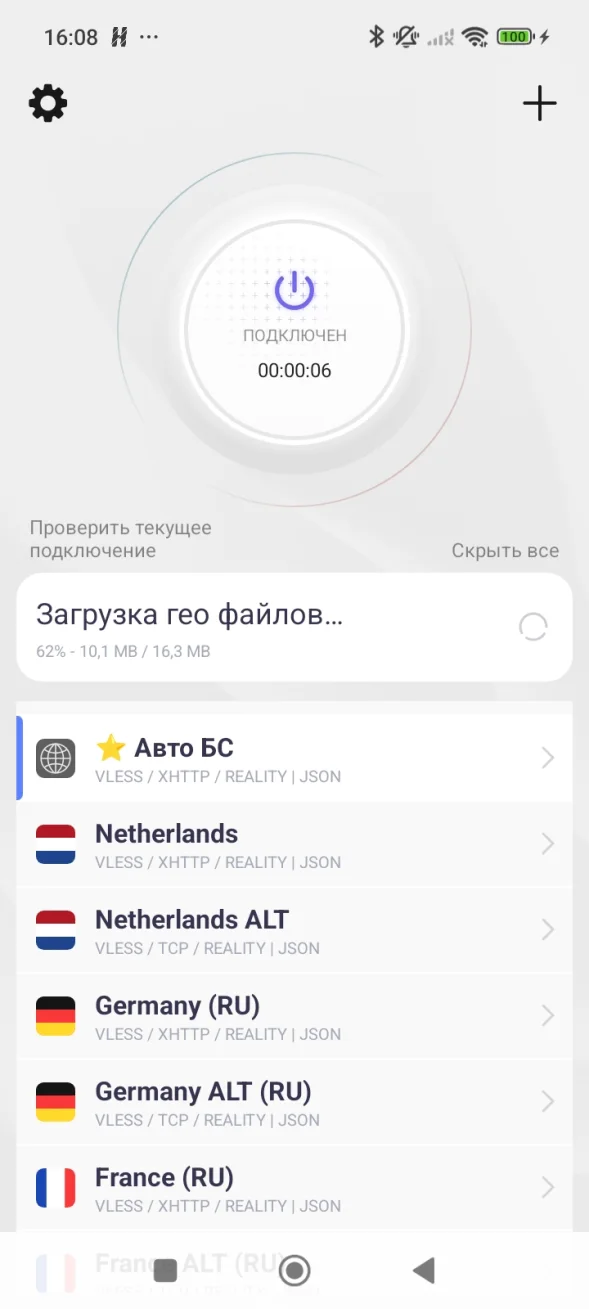Go to the home screen
This screenshot has height=1309, width=589.
(294, 1270)
